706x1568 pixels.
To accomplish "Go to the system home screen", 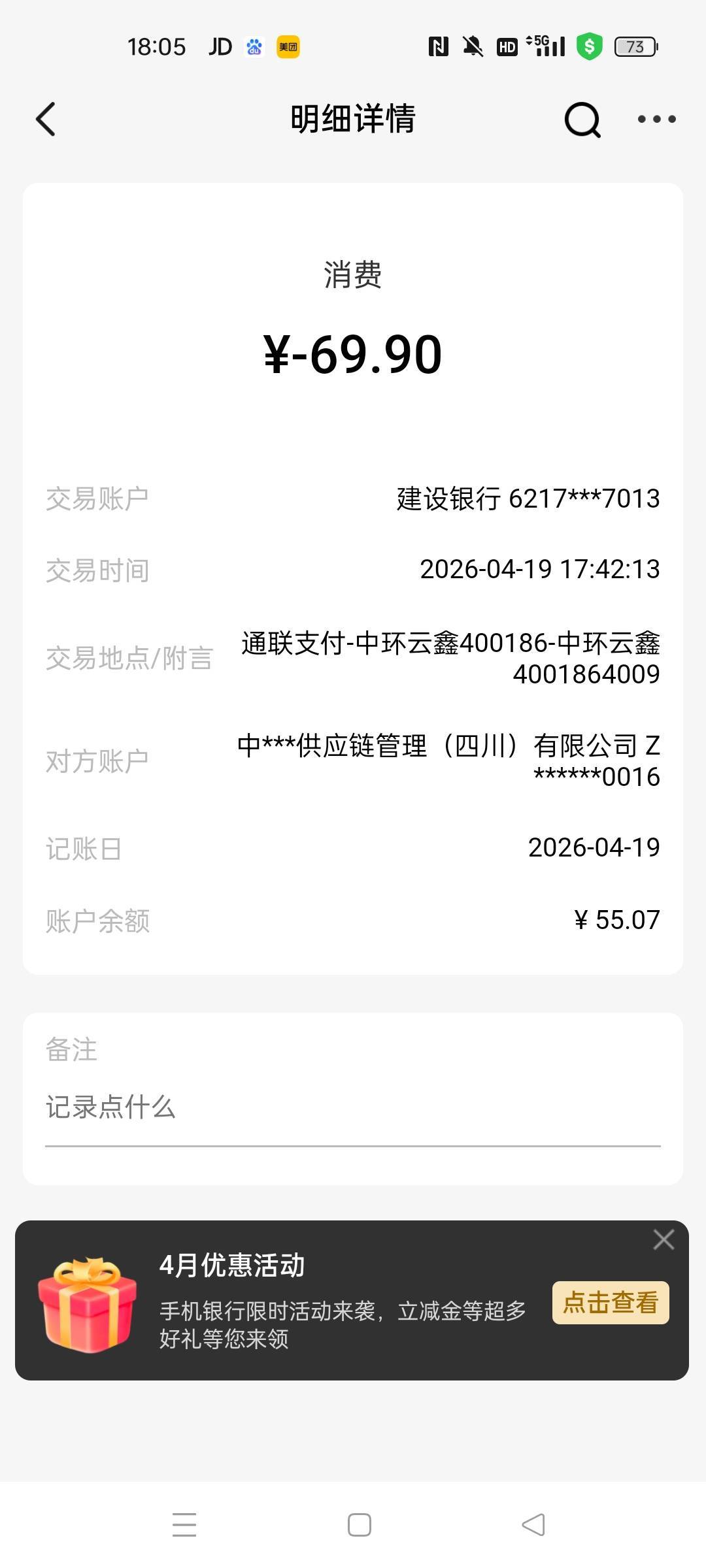I will (x=359, y=1525).
